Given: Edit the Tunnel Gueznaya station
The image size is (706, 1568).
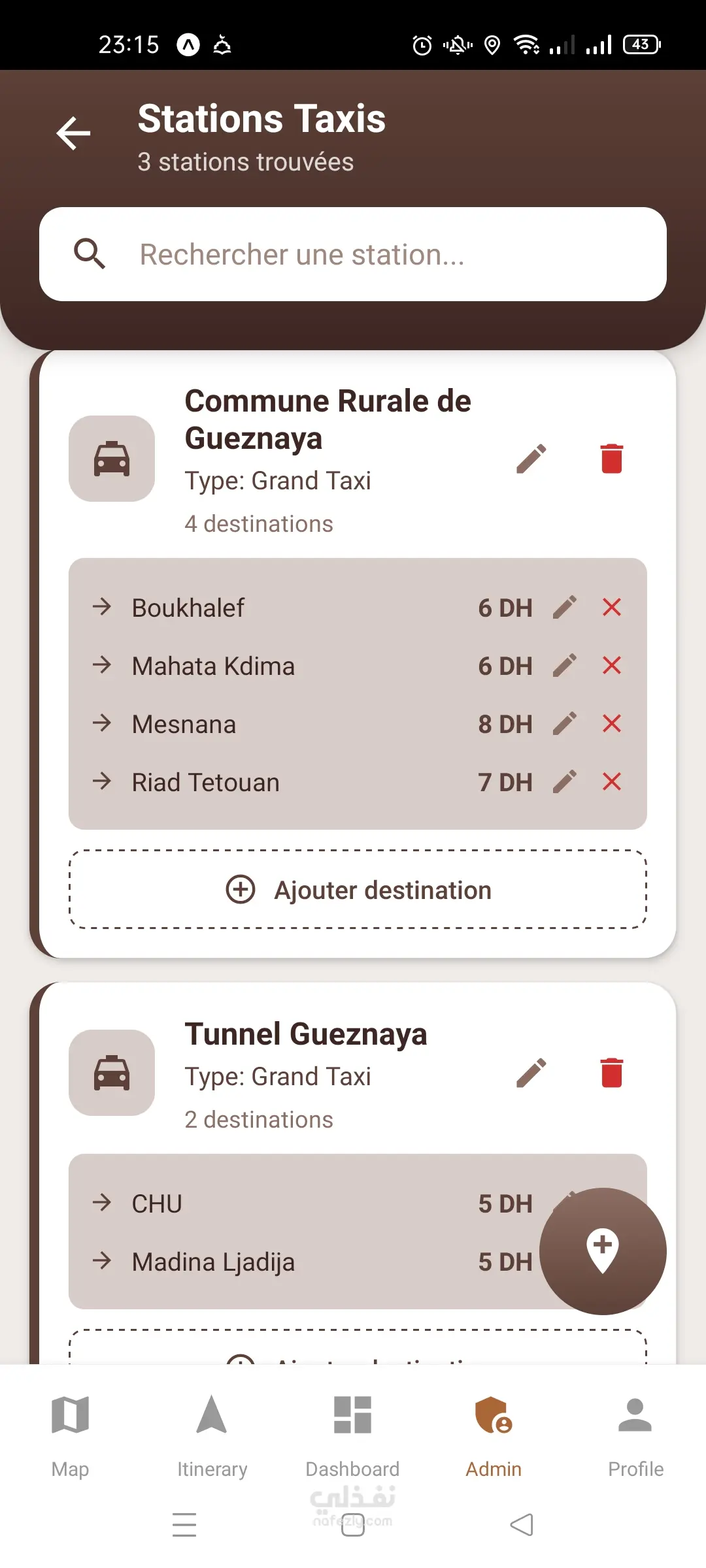Looking at the screenshot, I should 531,1073.
